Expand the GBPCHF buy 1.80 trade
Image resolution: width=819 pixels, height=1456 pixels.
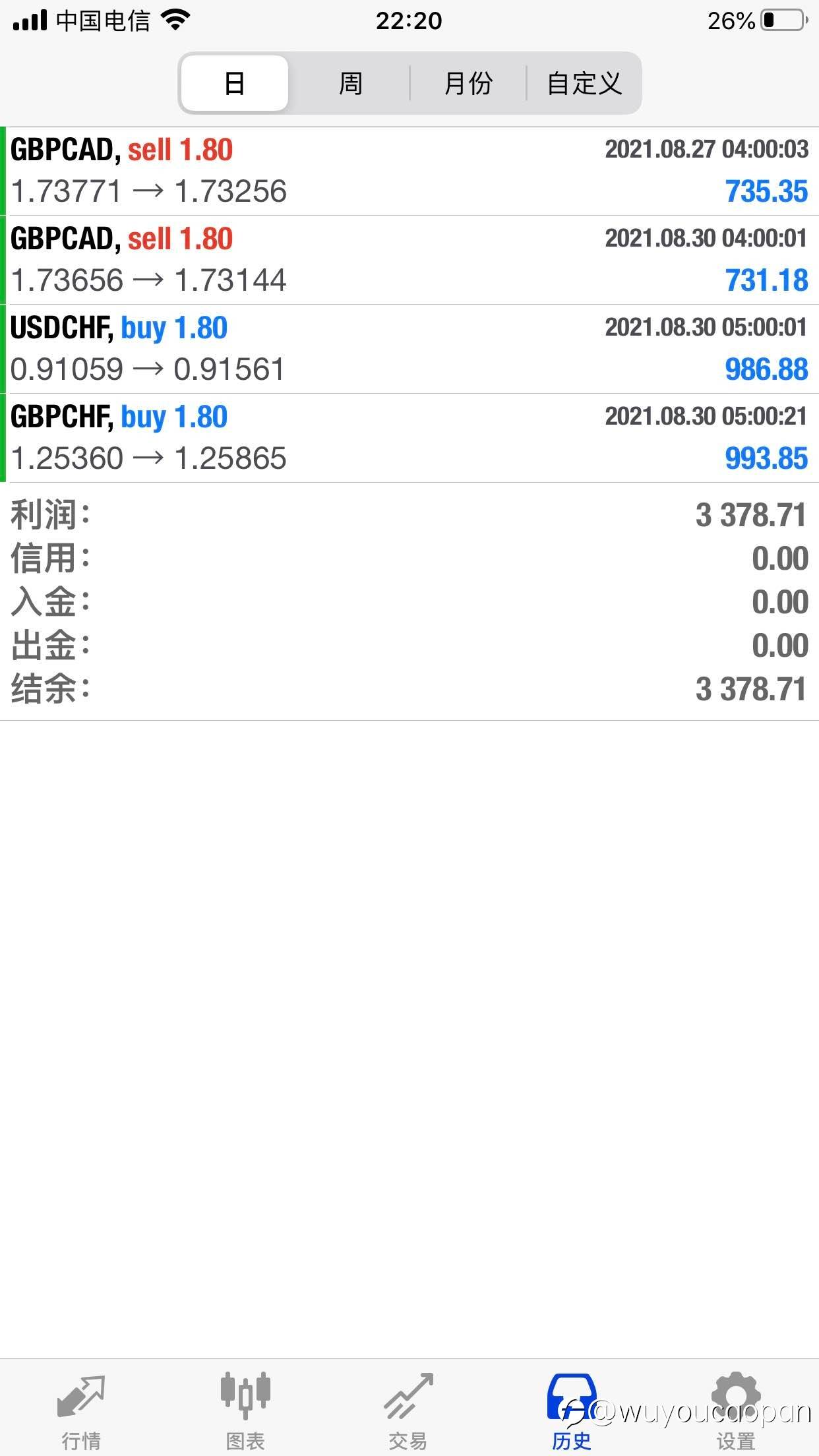point(409,438)
